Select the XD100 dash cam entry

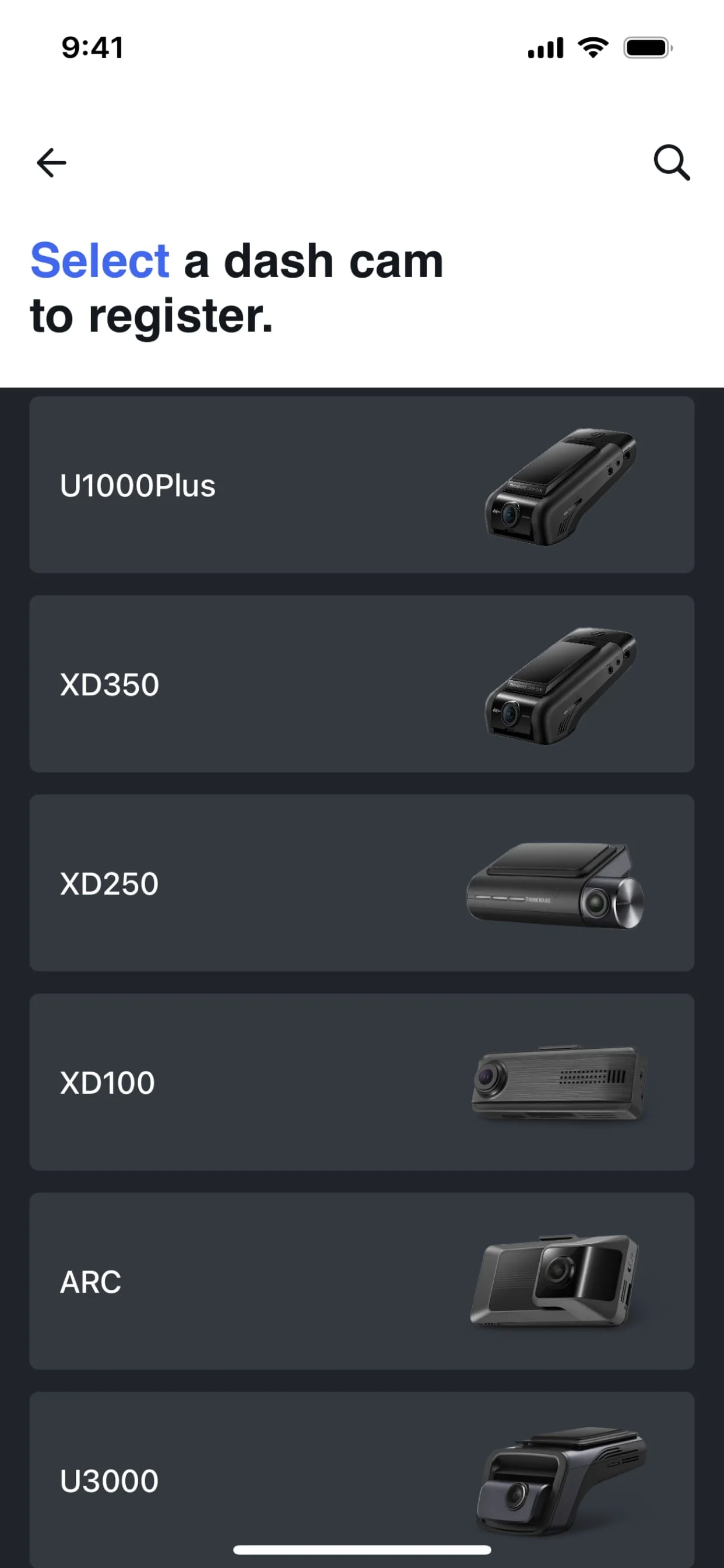click(361, 1083)
